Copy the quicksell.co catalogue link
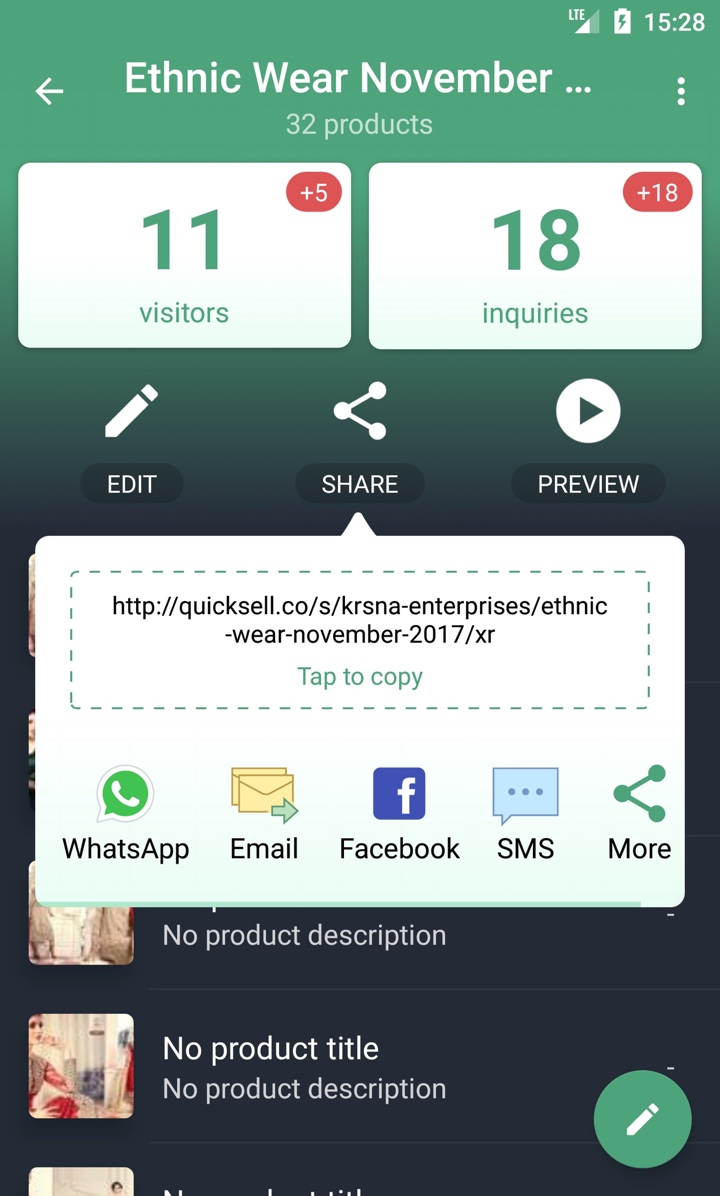 click(360, 640)
